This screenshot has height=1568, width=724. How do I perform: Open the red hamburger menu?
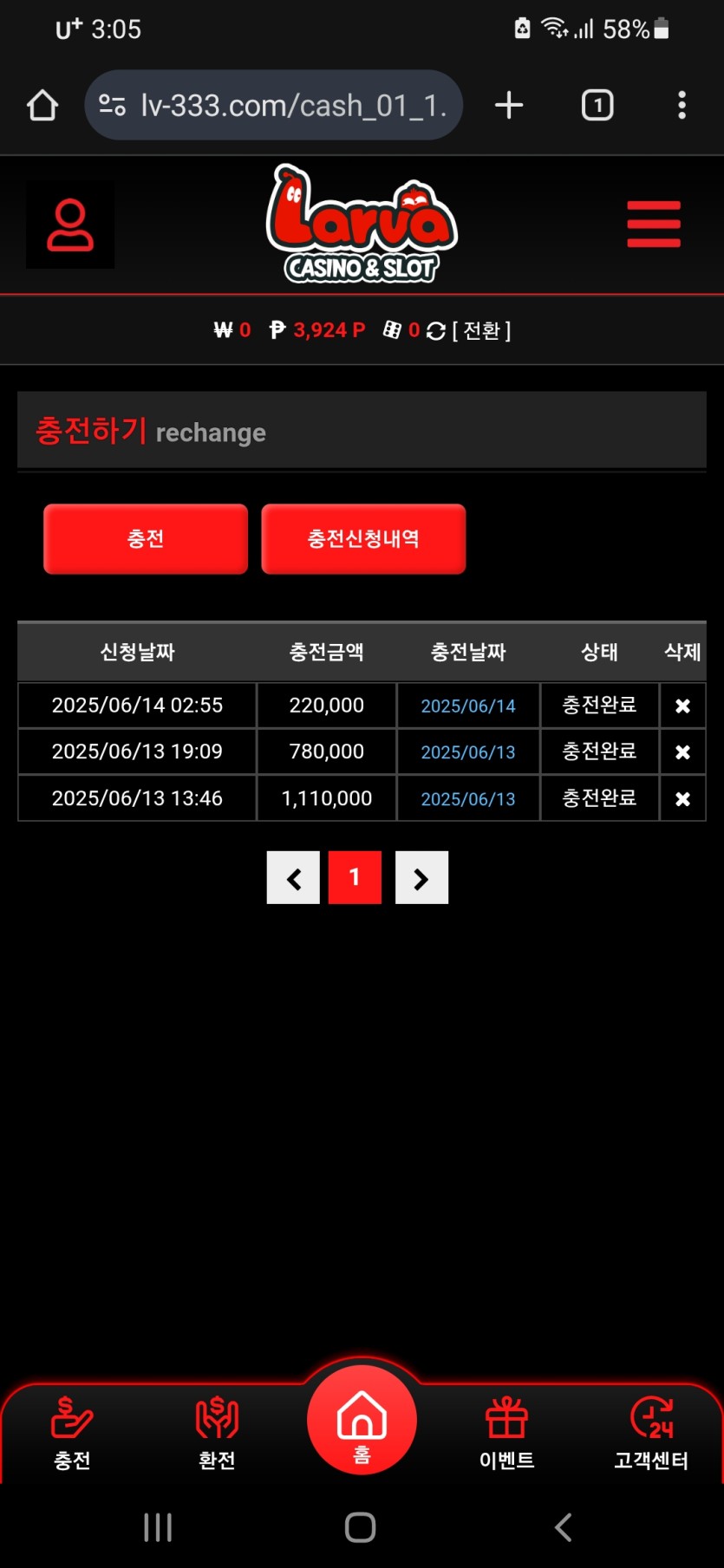click(654, 224)
